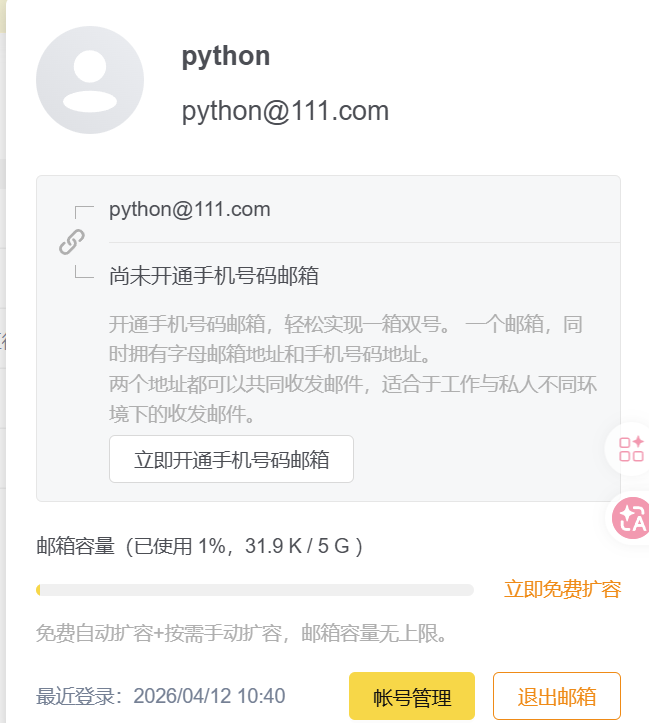
Task: Open the pink translate floating icon
Action: 631,518
